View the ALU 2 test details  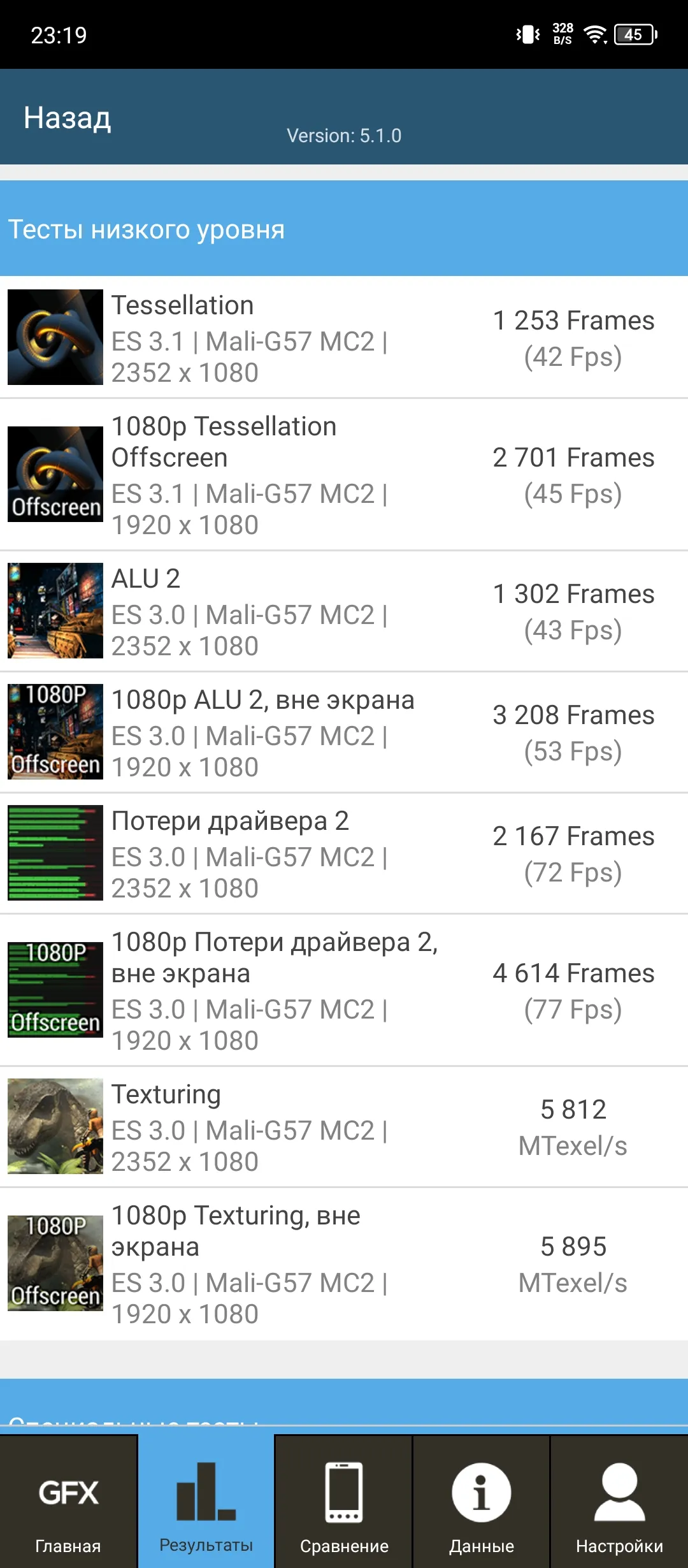tap(344, 611)
